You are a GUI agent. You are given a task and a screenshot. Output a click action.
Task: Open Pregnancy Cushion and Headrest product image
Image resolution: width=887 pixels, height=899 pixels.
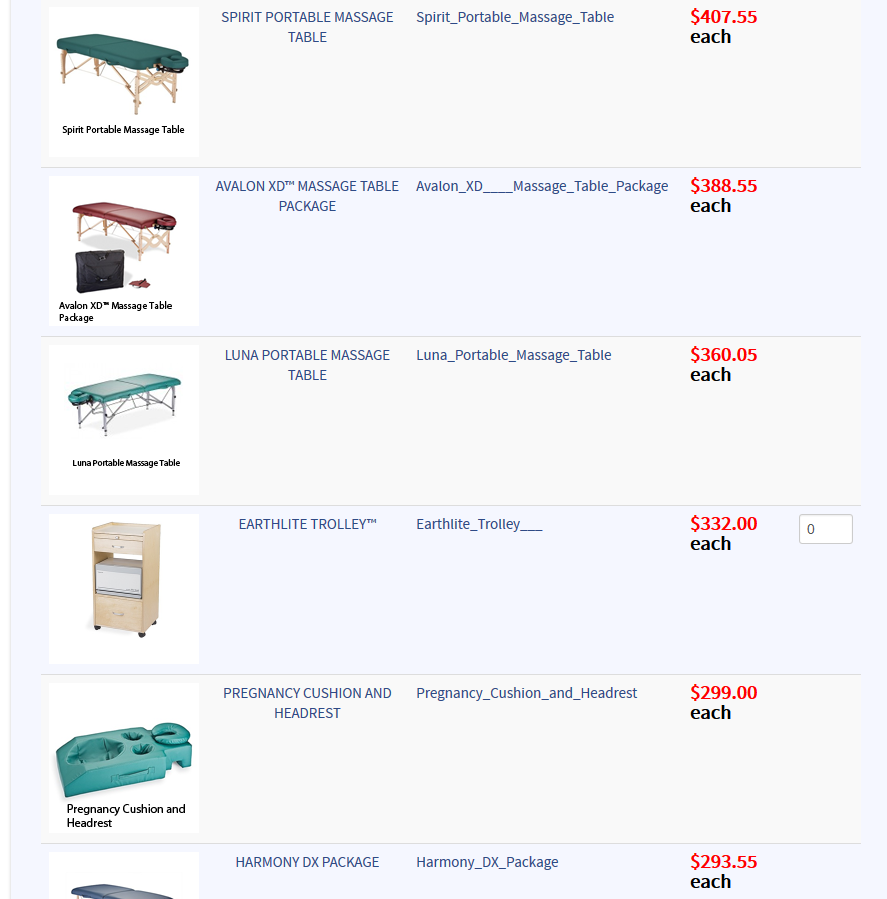[x=124, y=757]
